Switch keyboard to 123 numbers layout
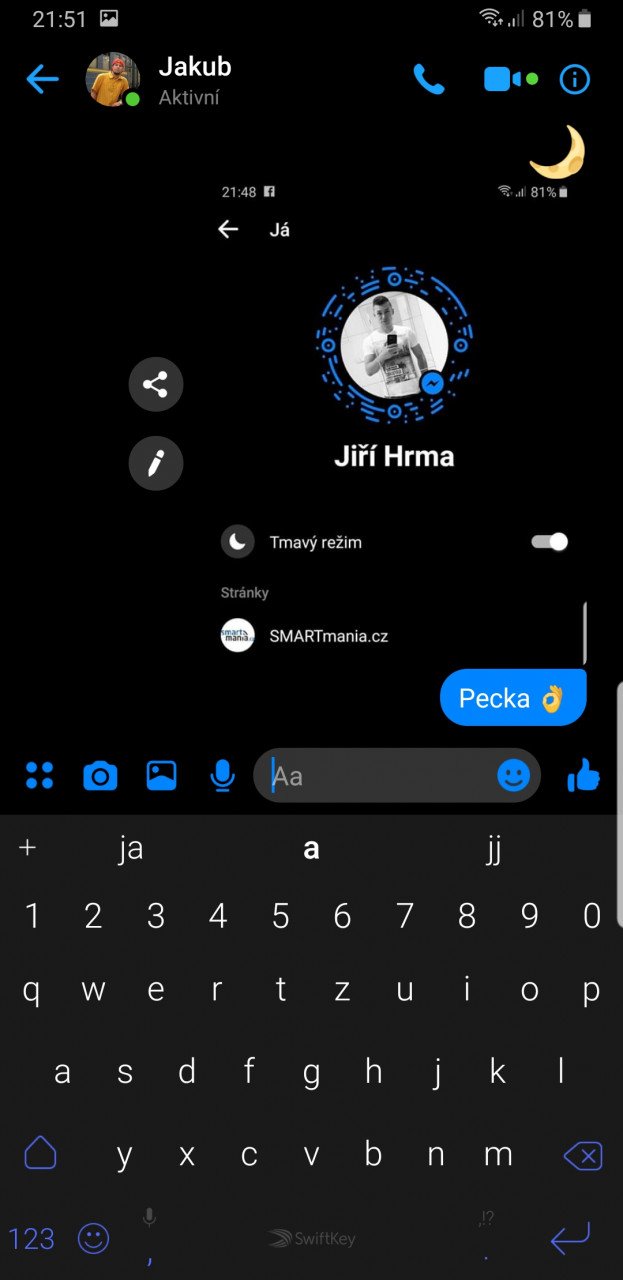Viewport: 623px width, 1280px height. [x=31, y=1239]
